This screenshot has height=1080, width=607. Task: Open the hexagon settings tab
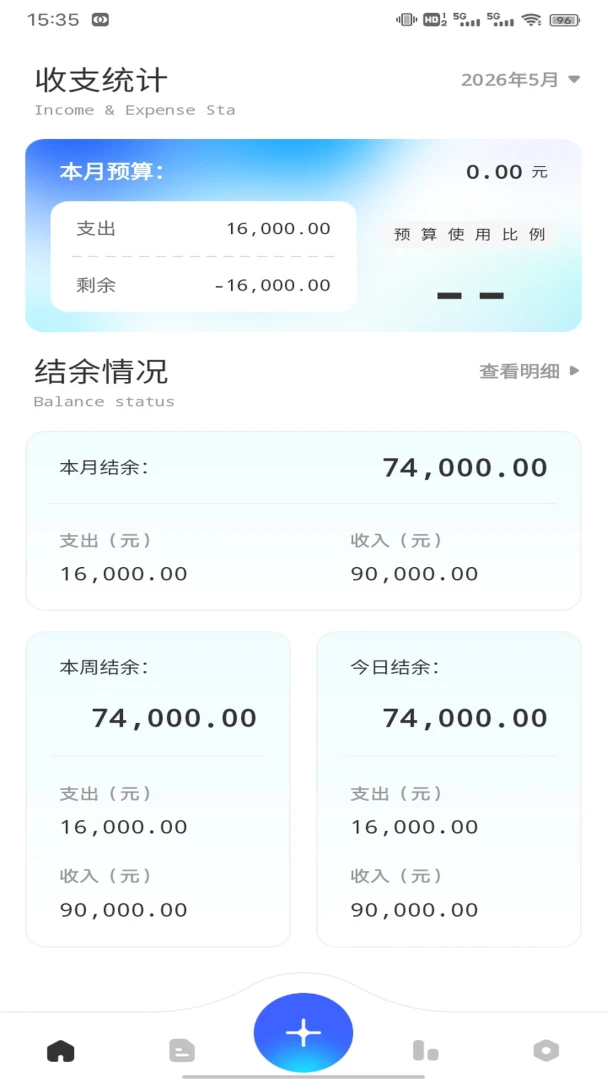[x=546, y=1051]
